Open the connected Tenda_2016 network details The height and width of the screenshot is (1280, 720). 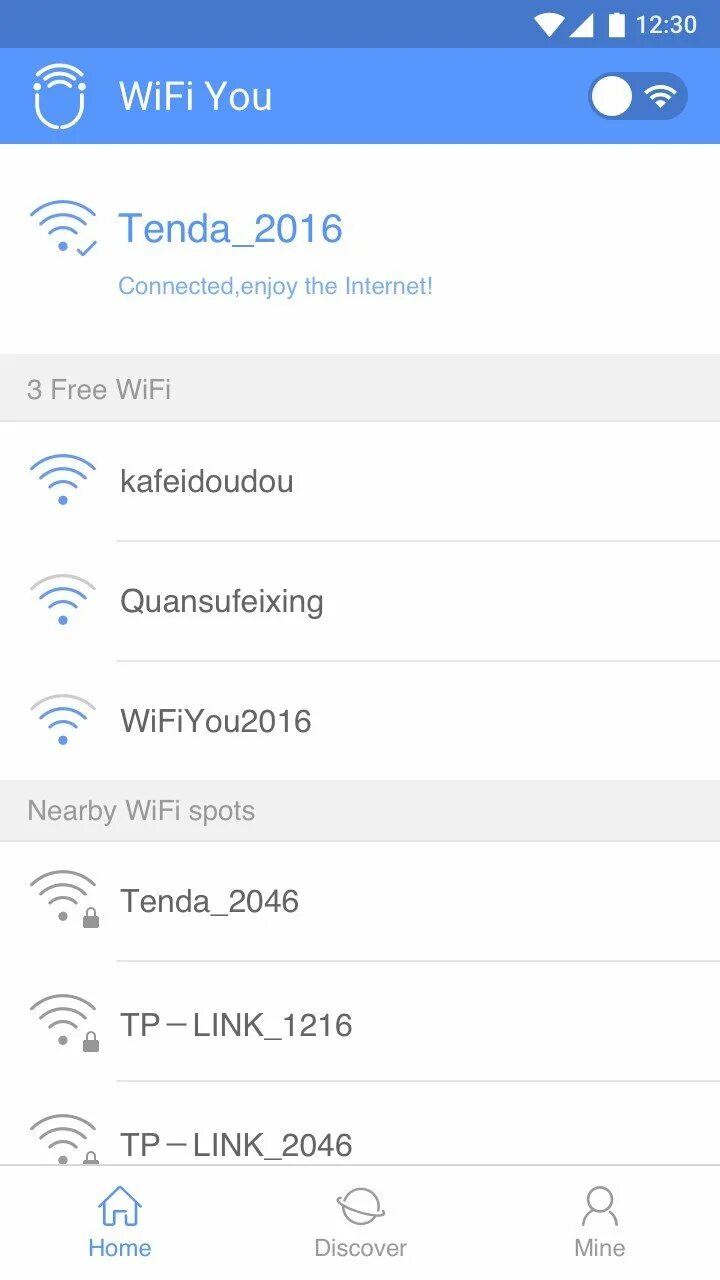coord(360,249)
